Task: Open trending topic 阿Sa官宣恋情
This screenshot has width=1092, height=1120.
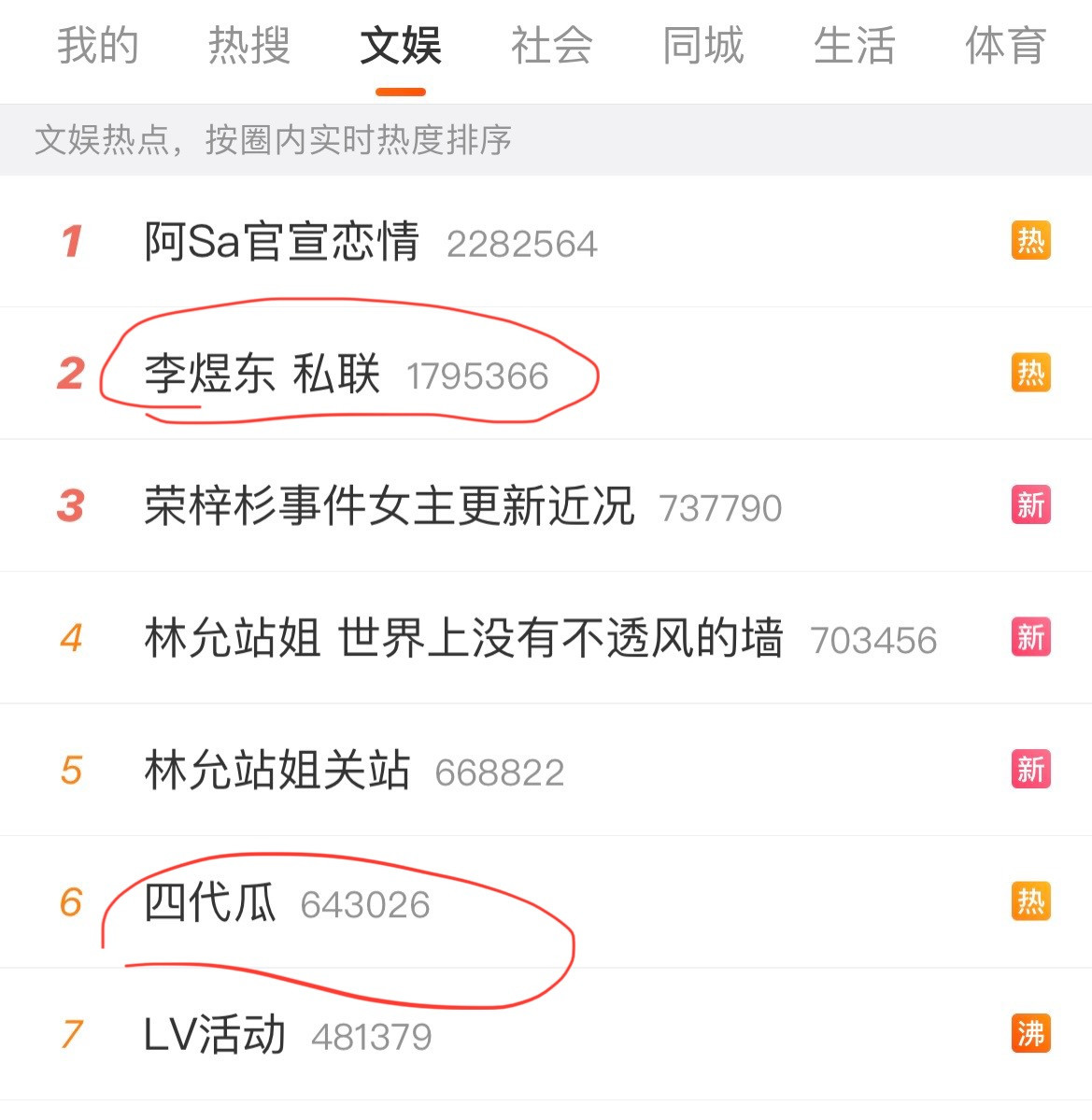Action: coord(281,242)
